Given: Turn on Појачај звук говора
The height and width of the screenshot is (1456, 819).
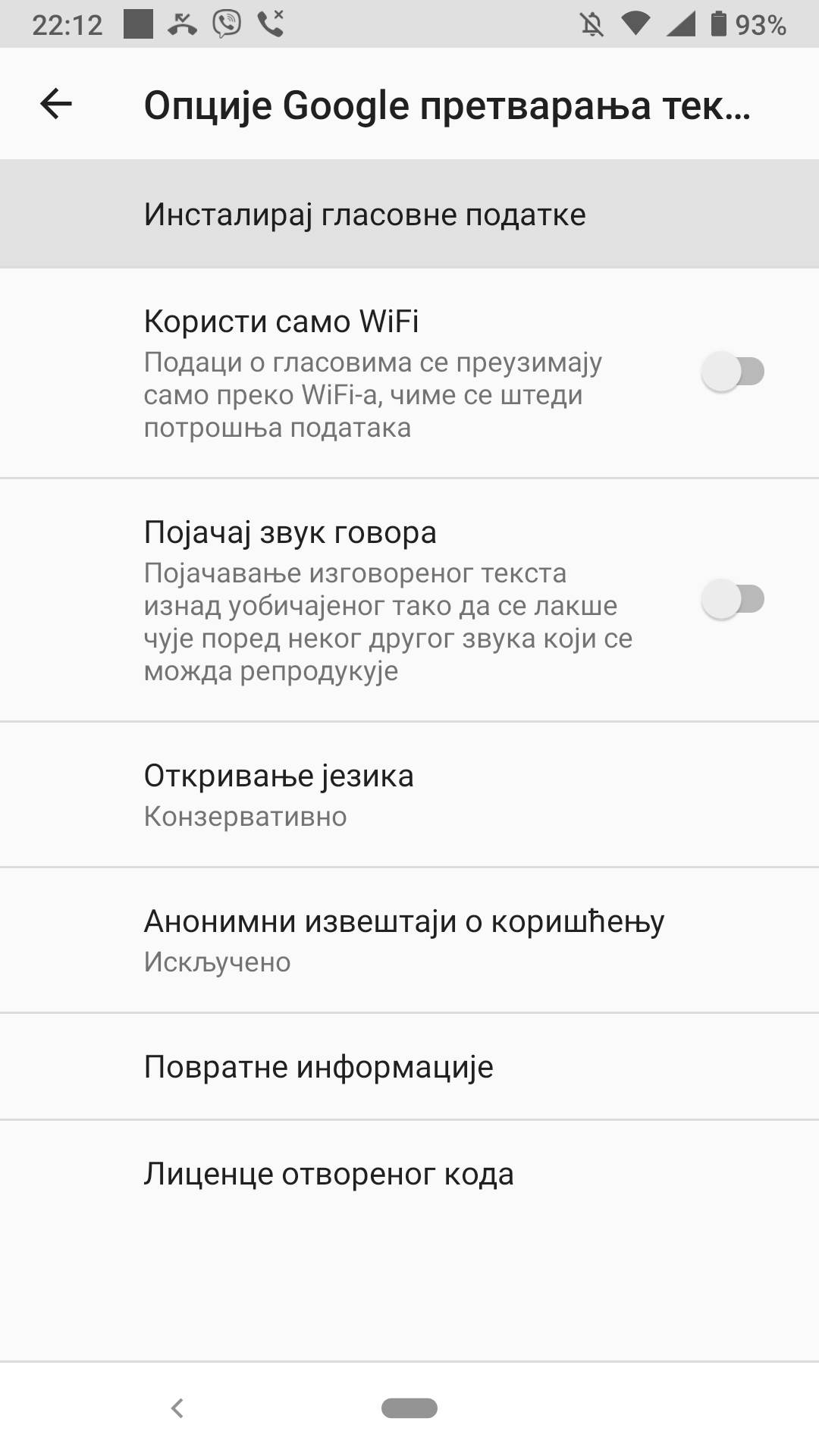Looking at the screenshot, I should [x=732, y=599].
